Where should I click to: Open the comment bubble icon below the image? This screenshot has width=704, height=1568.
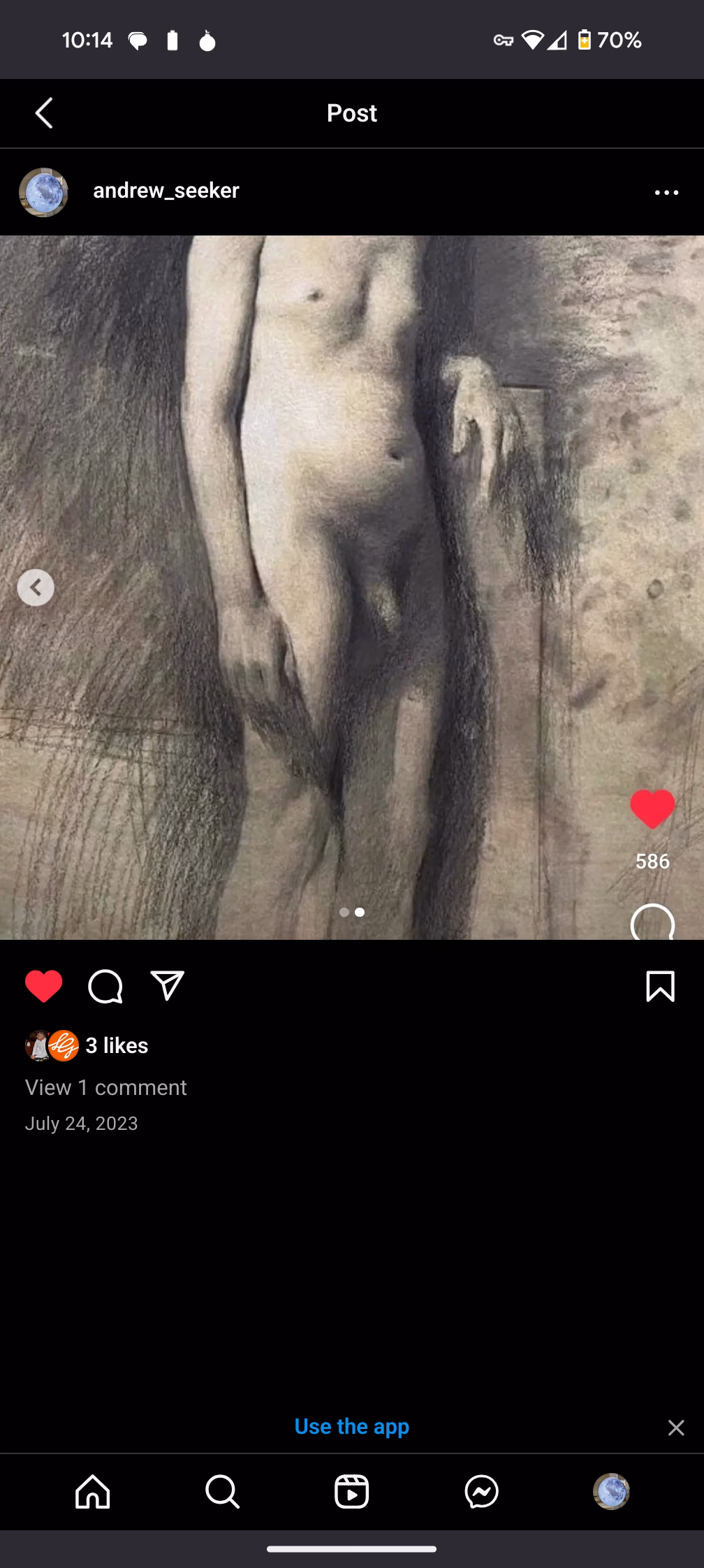click(x=105, y=987)
